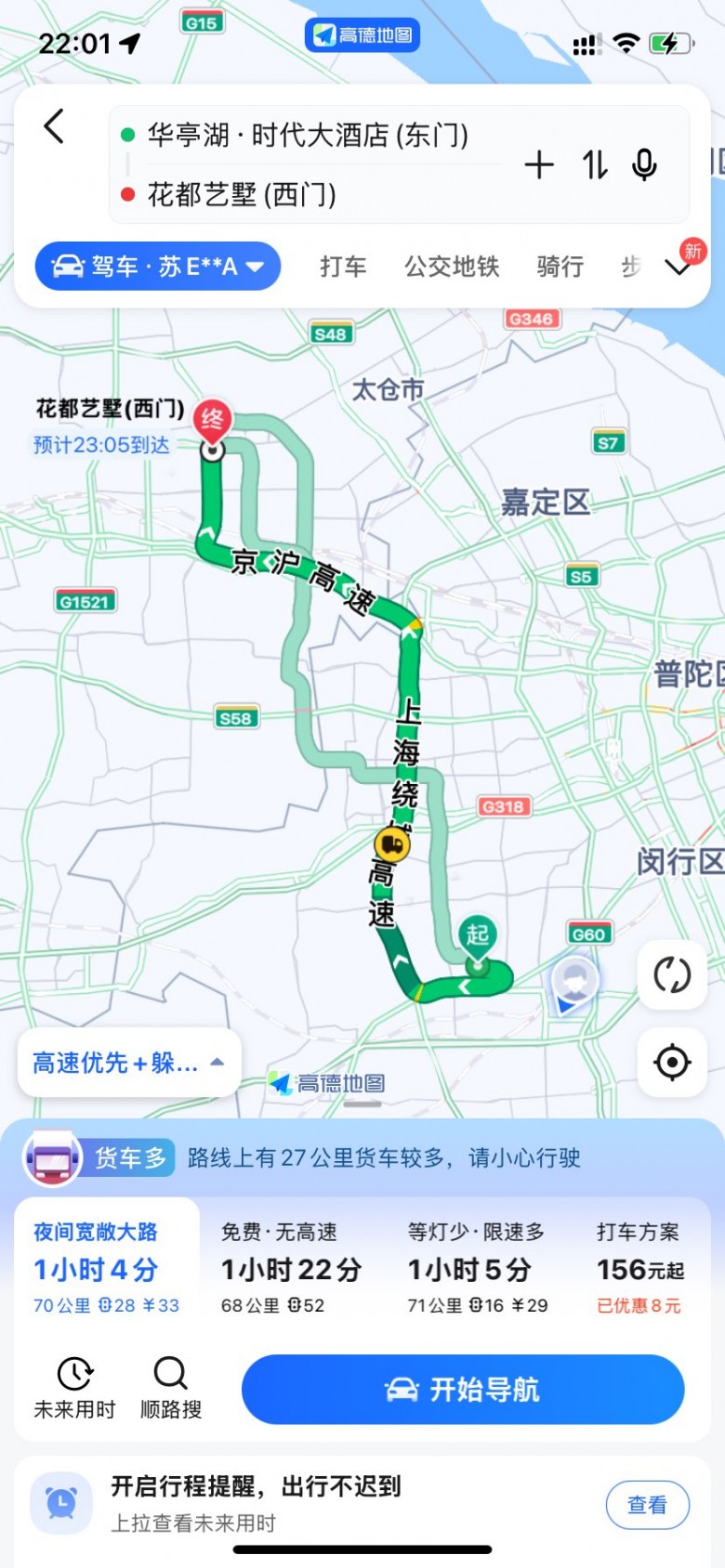Open 未来用时 future travel time
725x1568 pixels.
click(74, 1389)
